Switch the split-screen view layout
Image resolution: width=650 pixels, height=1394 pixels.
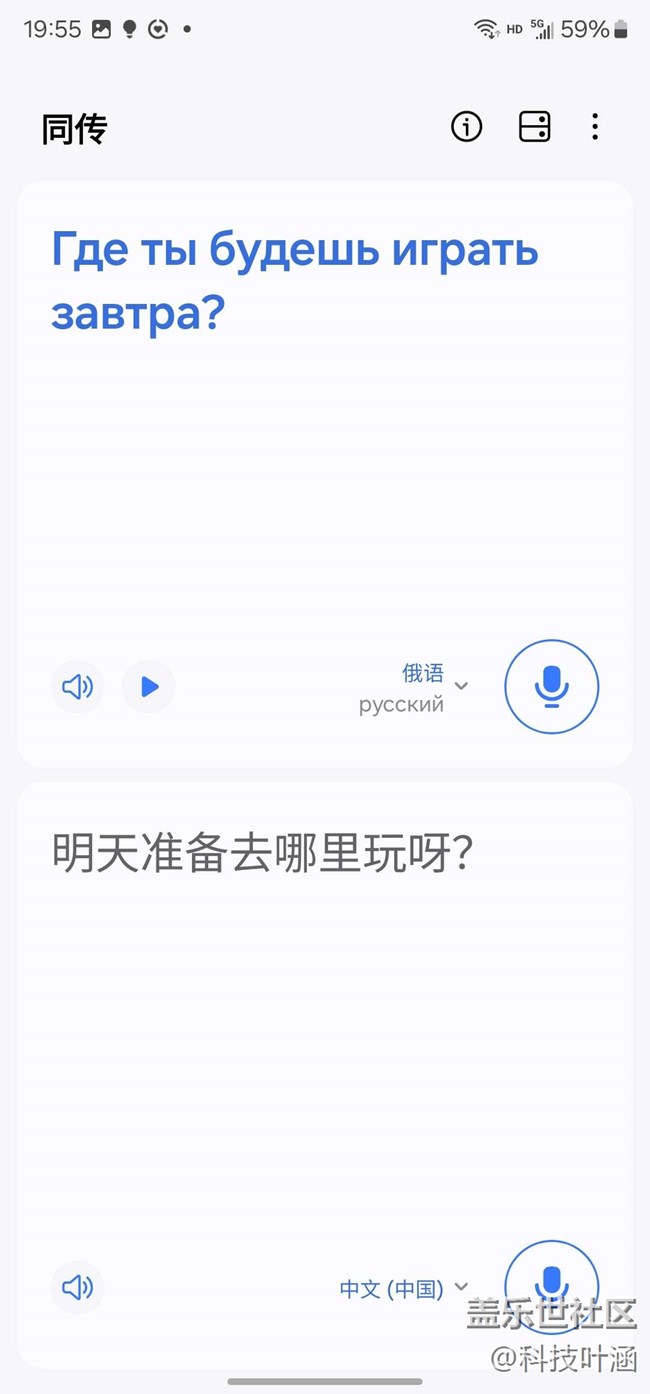click(534, 127)
